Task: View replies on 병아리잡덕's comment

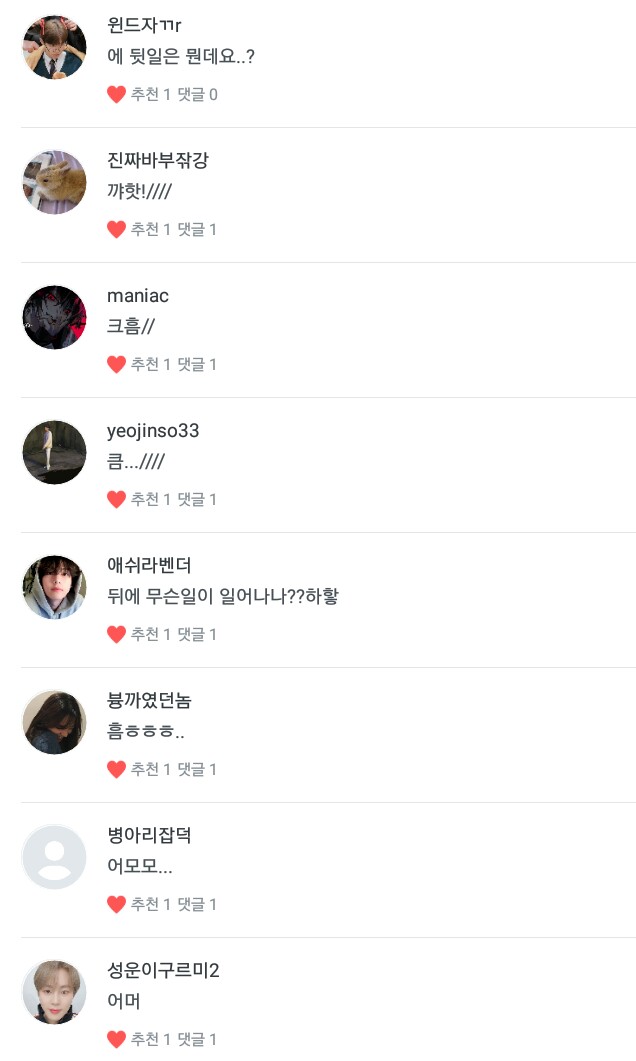Action: pyautogui.click(x=197, y=905)
